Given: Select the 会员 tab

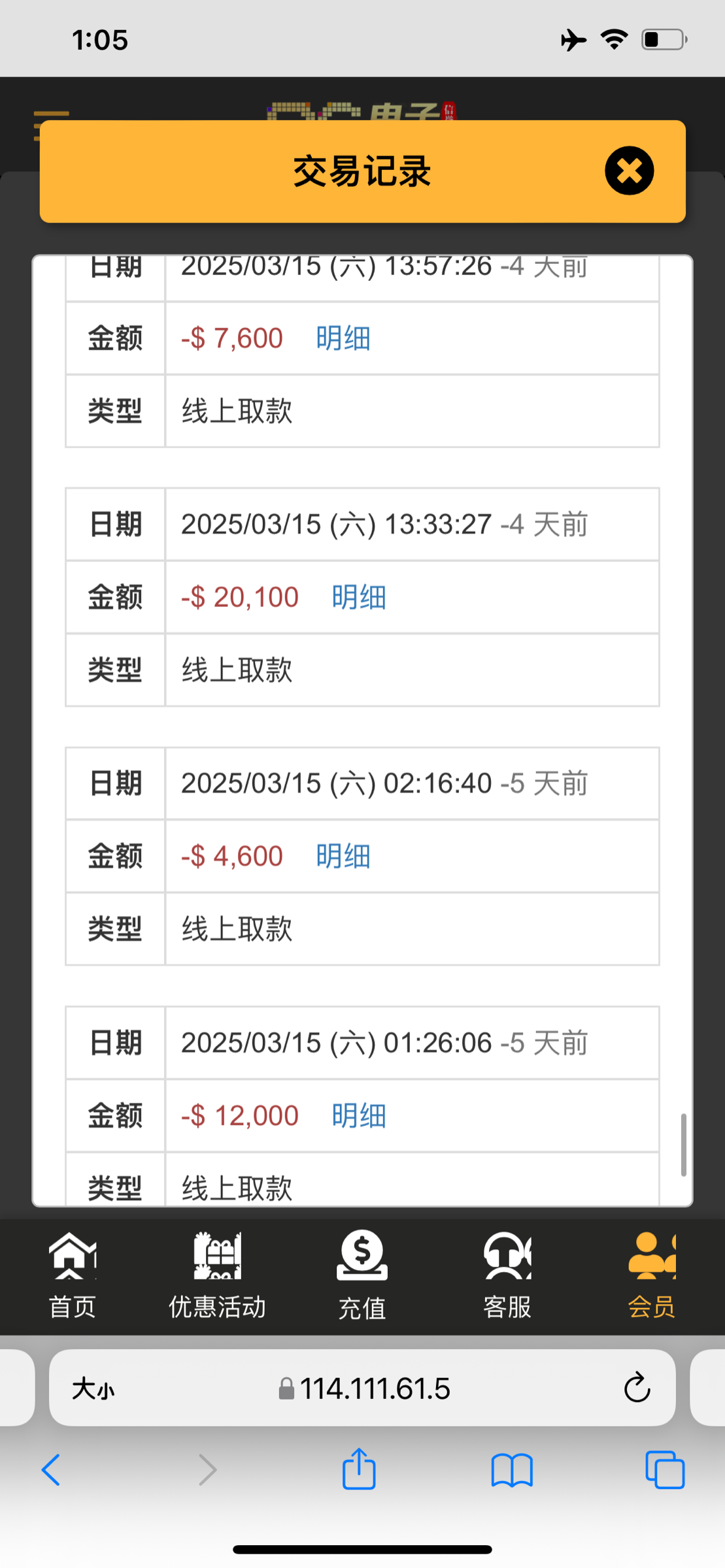Looking at the screenshot, I should (652, 1275).
